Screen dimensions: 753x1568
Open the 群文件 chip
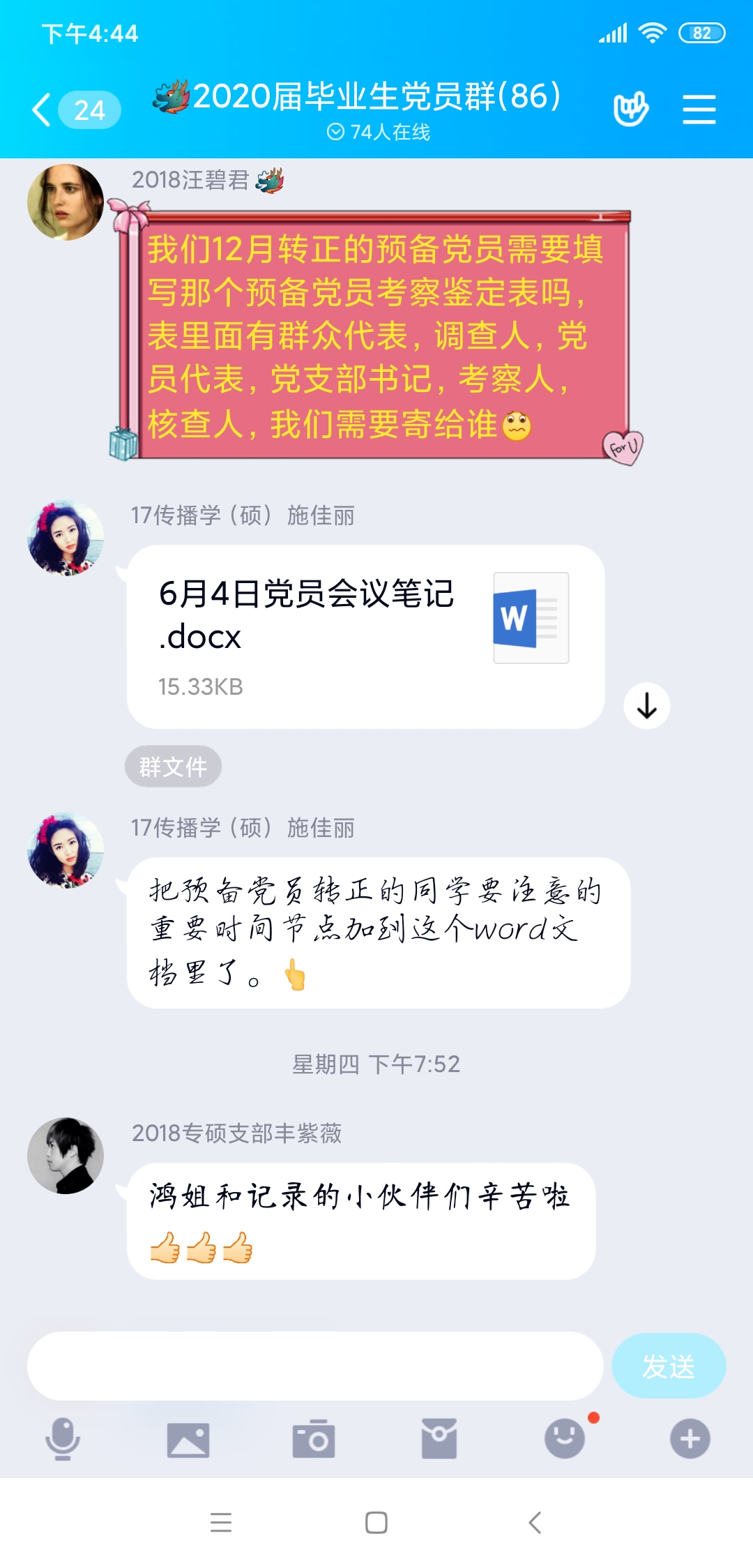pyautogui.click(x=173, y=767)
